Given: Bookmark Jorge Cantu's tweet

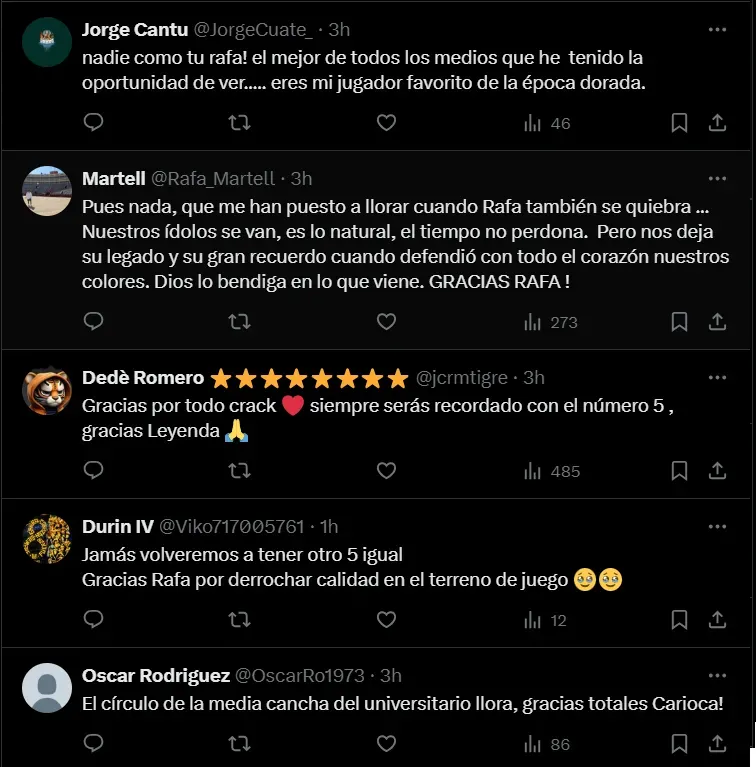Looking at the screenshot, I should pos(679,123).
